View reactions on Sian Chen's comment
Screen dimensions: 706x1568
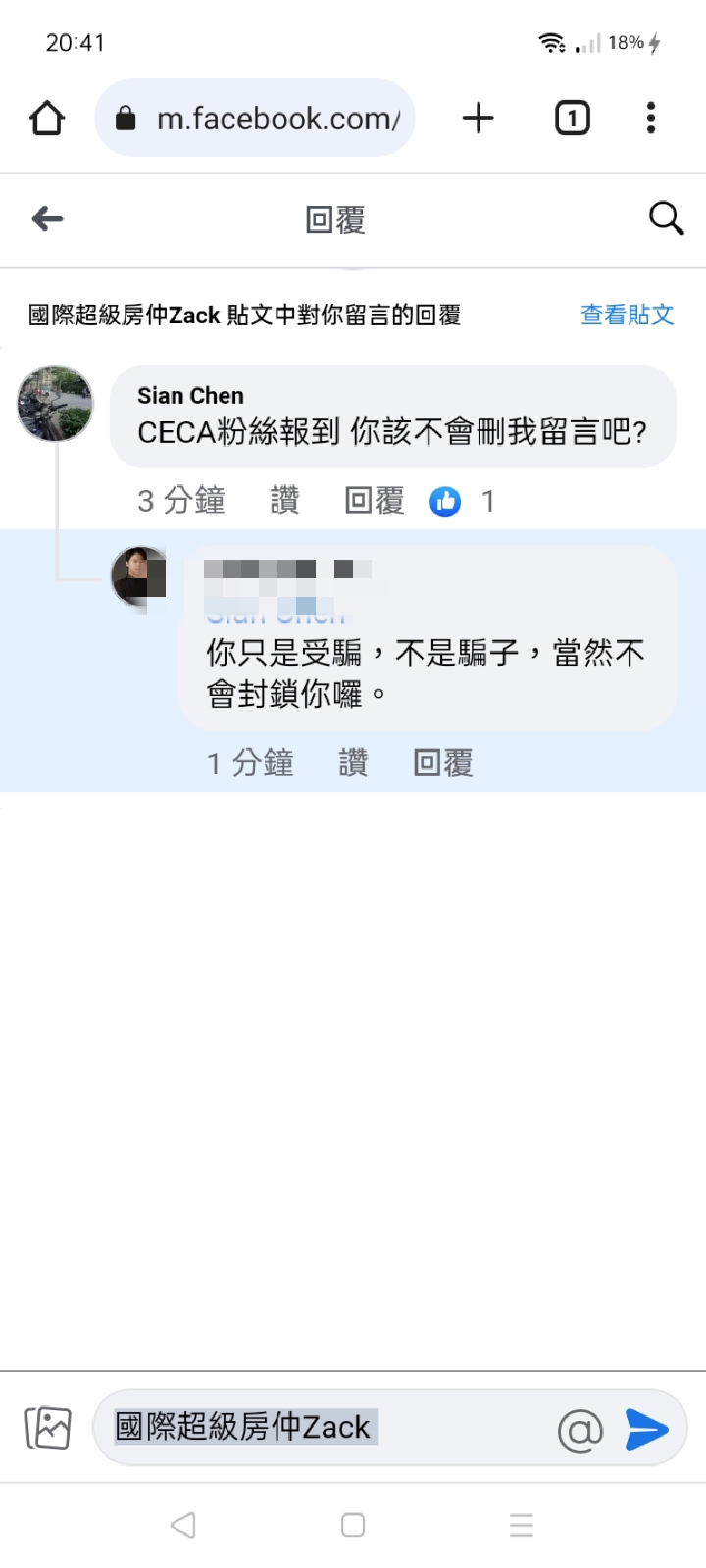461,502
